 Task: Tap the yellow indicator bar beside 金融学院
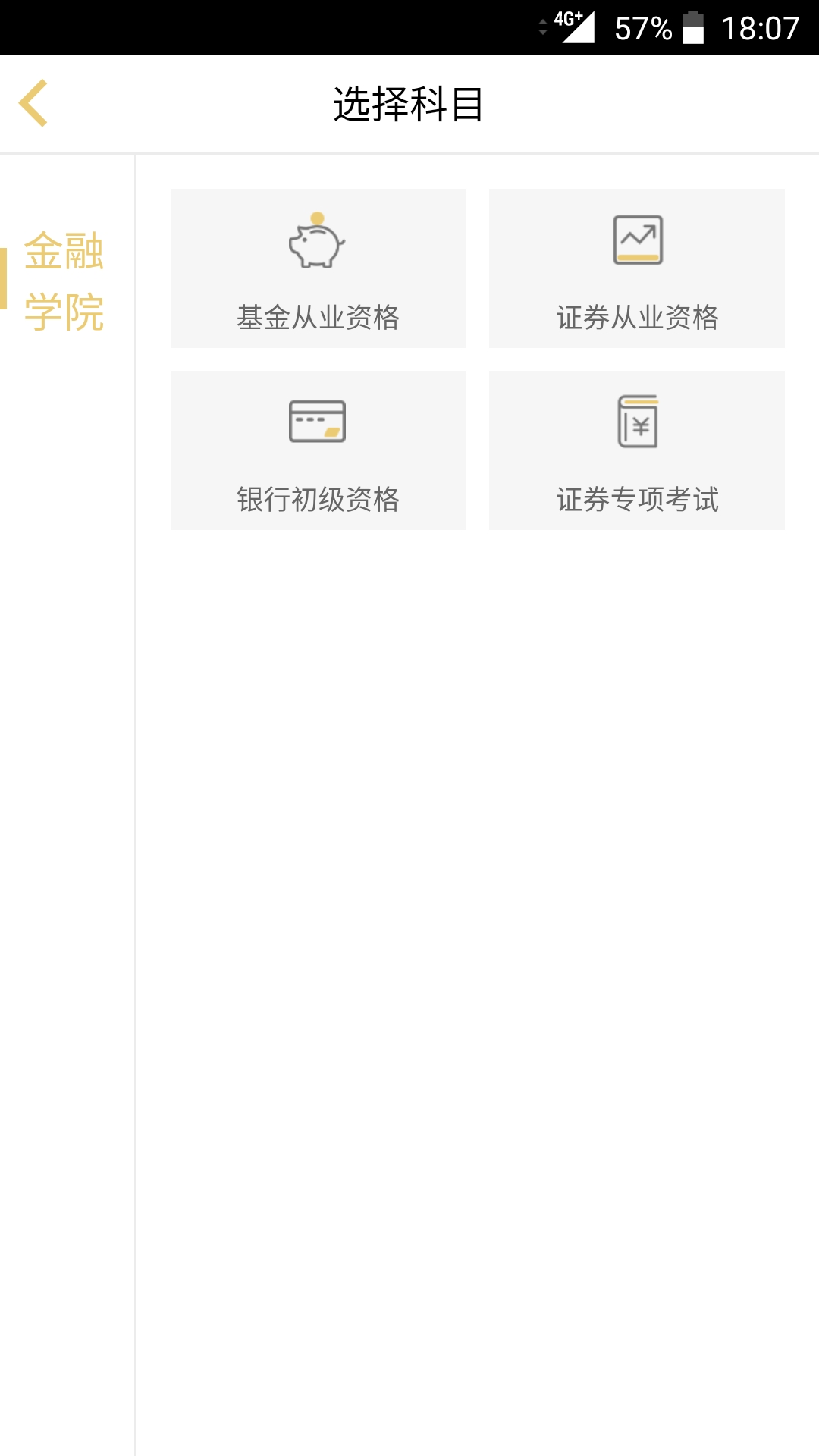pyautogui.click(x=4, y=278)
